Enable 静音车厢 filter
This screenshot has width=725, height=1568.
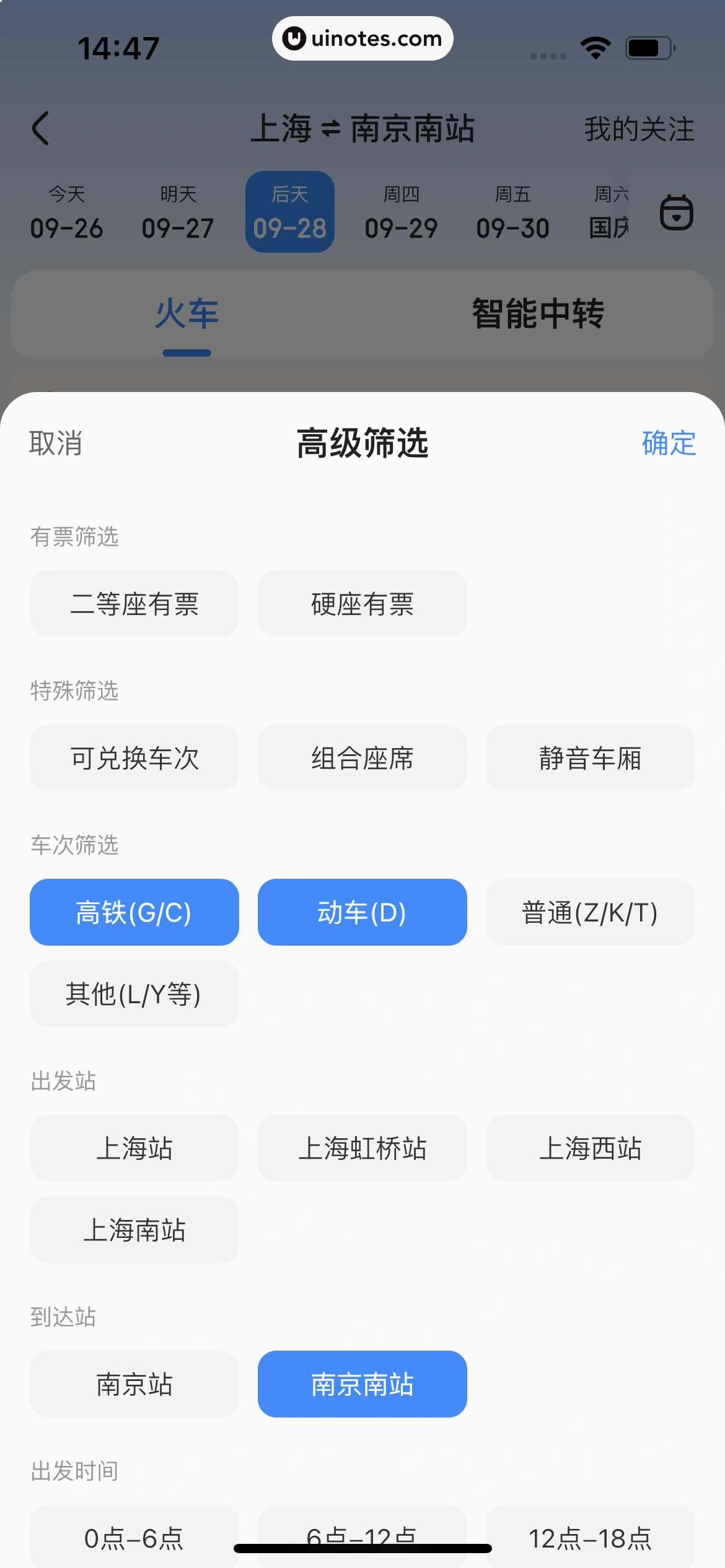590,758
